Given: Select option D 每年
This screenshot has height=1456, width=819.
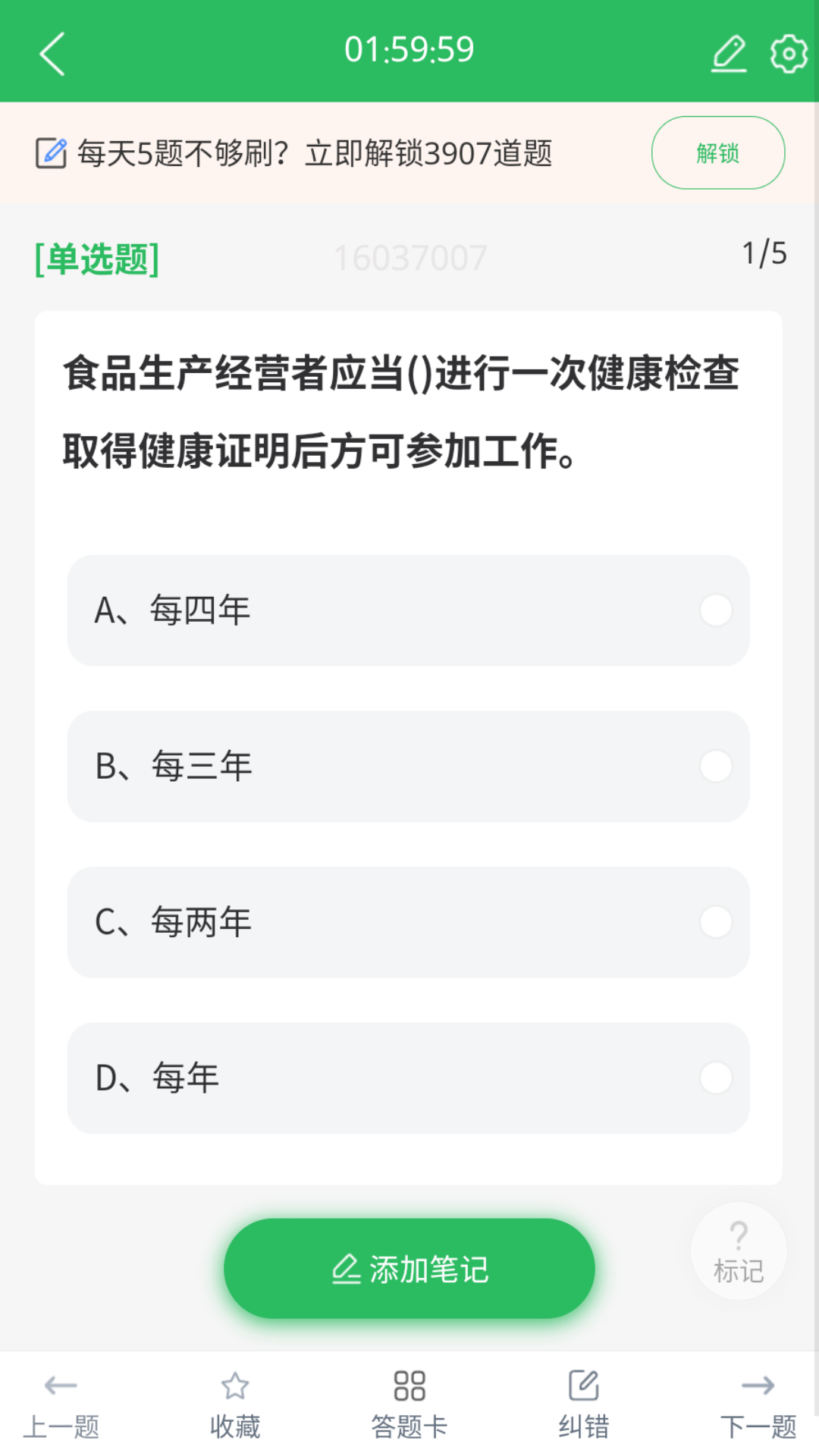Looking at the screenshot, I should 408,1077.
